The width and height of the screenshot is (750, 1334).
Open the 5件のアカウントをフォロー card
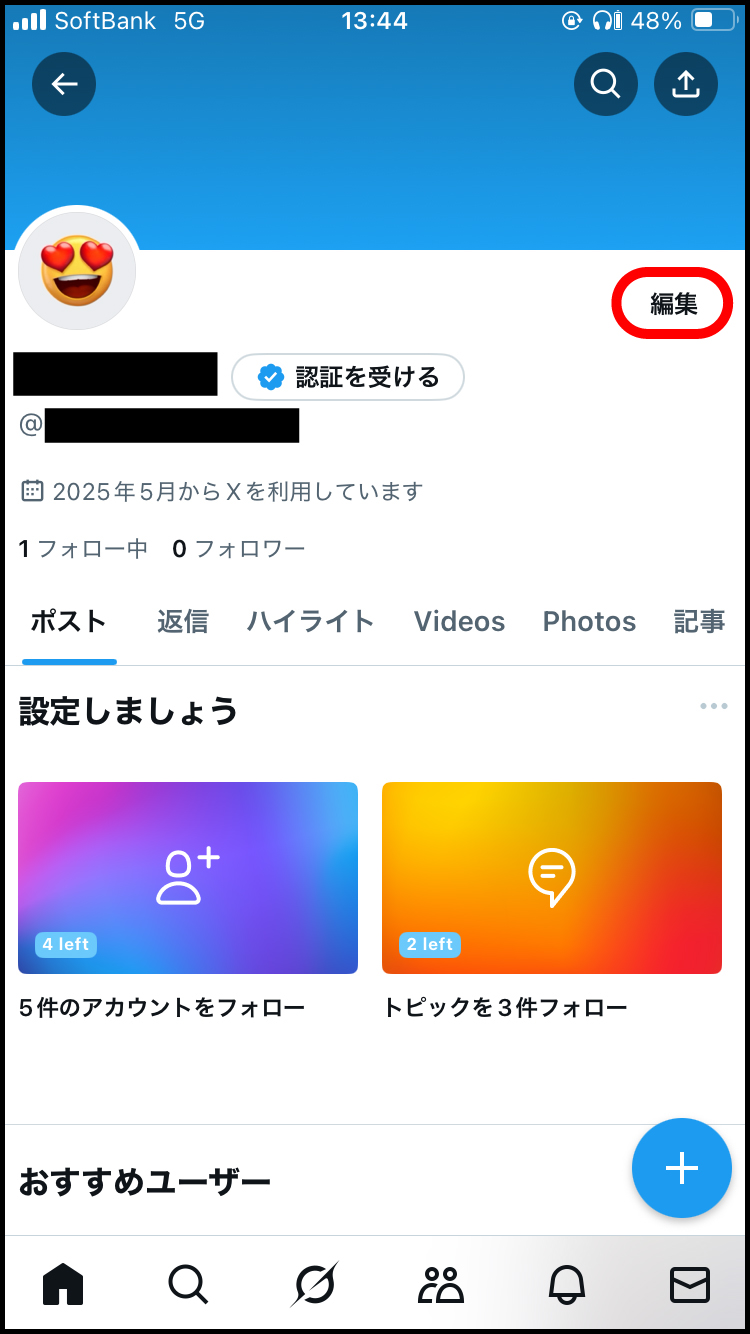tap(187, 878)
